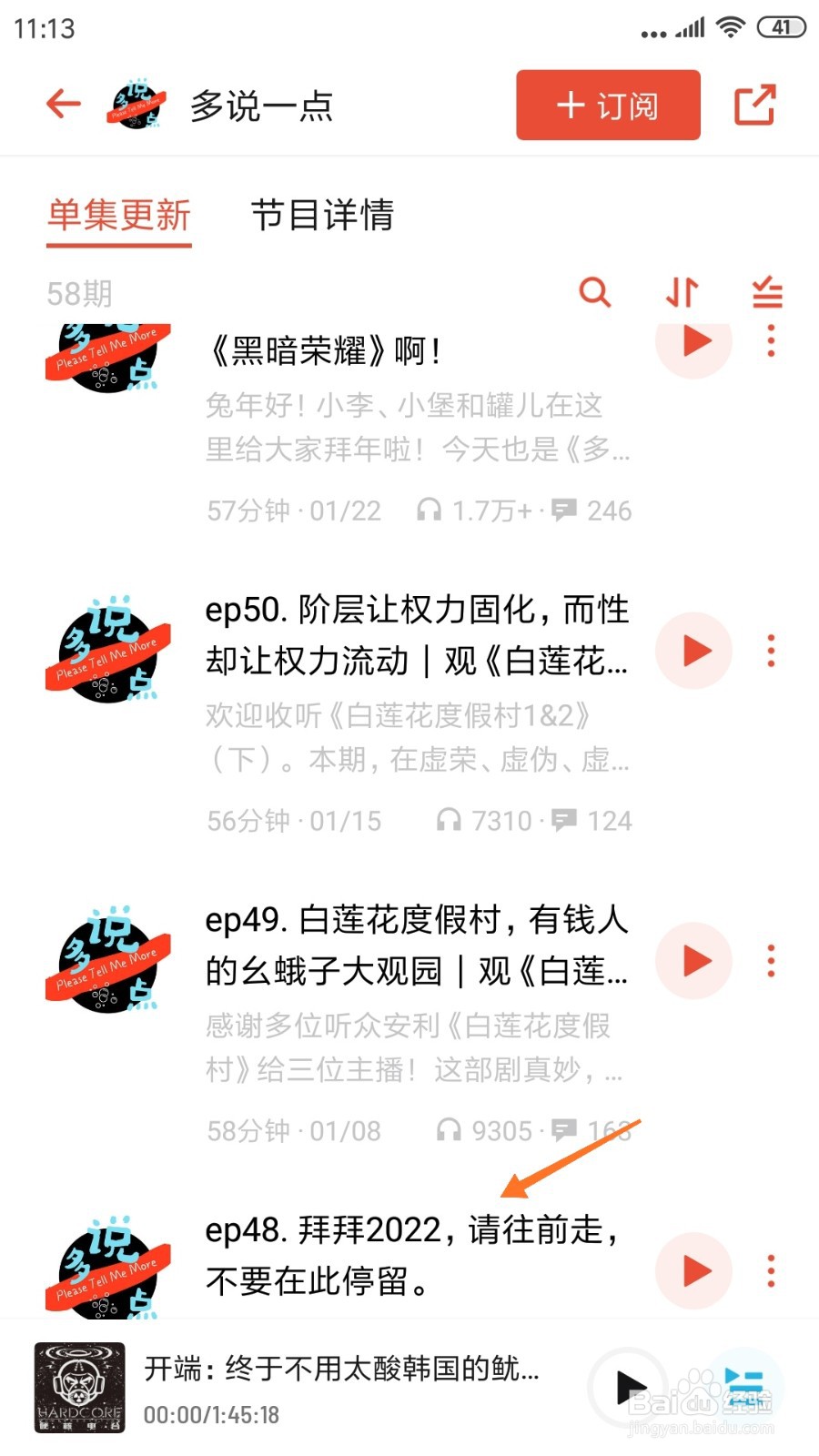
Task: Subscribe with the 订阅 button
Action: (x=608, y=106)
